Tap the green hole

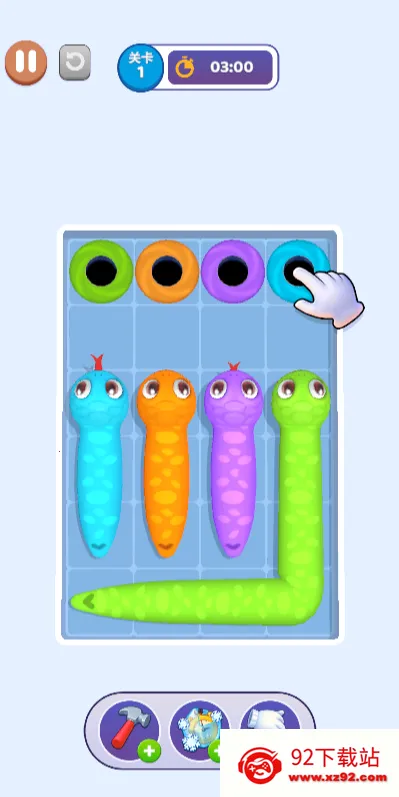pyautogui.click(x=101, y=272)
